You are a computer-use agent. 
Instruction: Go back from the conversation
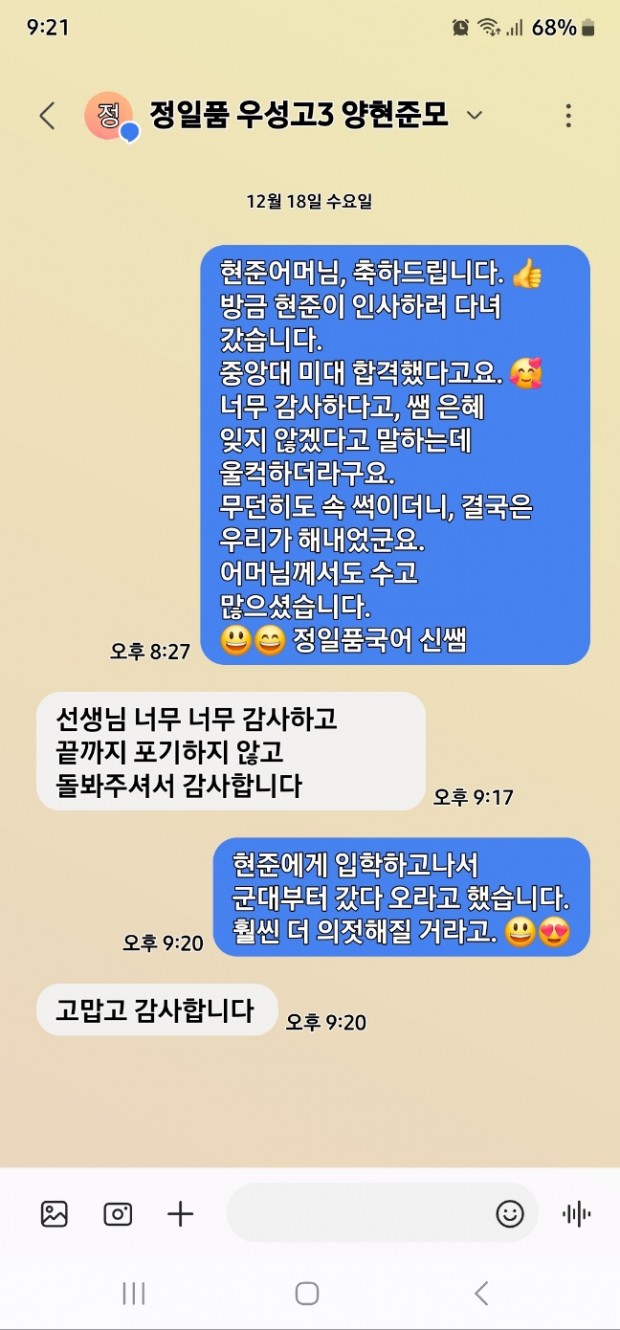click(x=47, y=116)
